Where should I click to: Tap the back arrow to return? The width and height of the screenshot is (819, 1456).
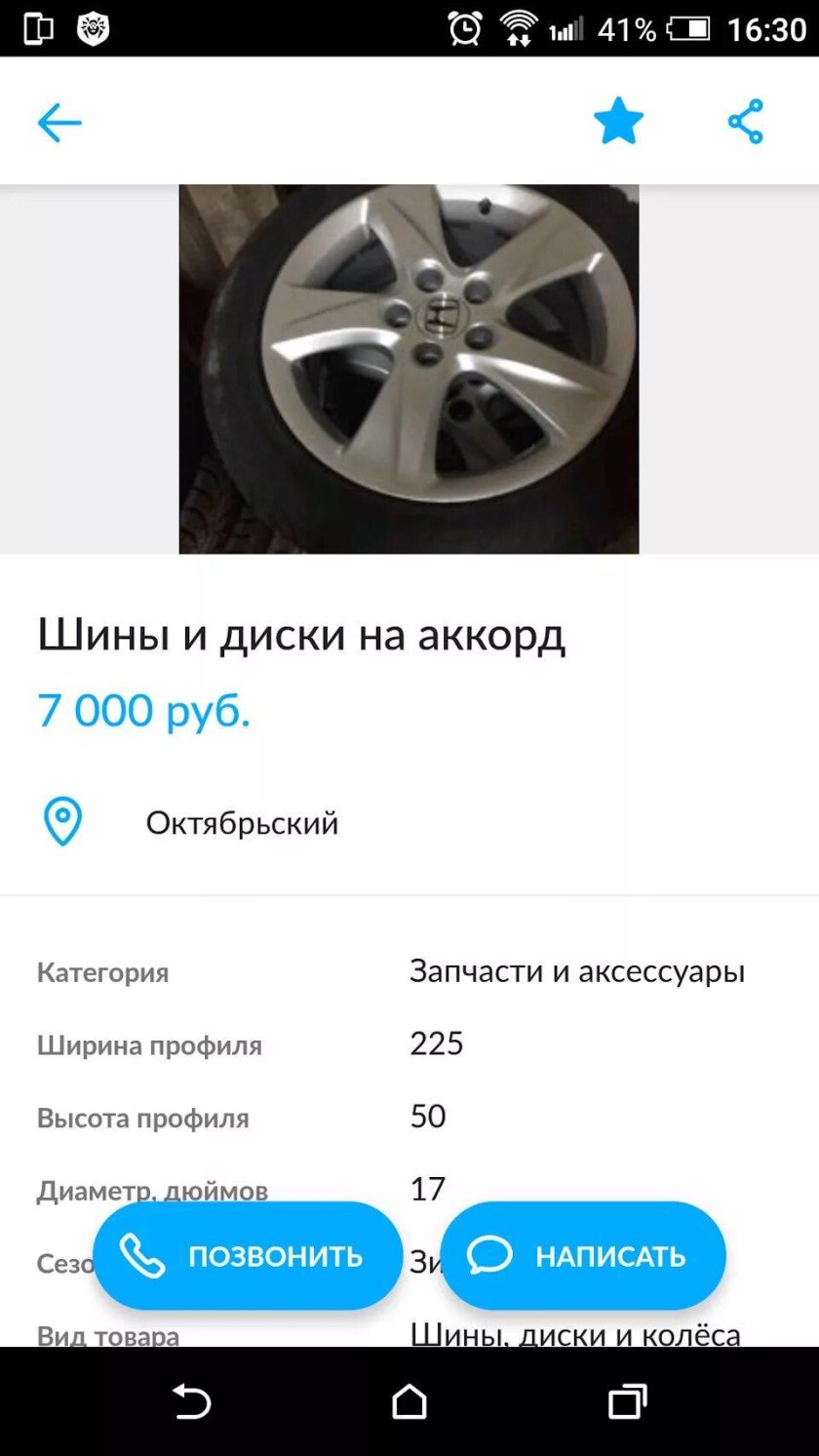[x=59, y=121]
